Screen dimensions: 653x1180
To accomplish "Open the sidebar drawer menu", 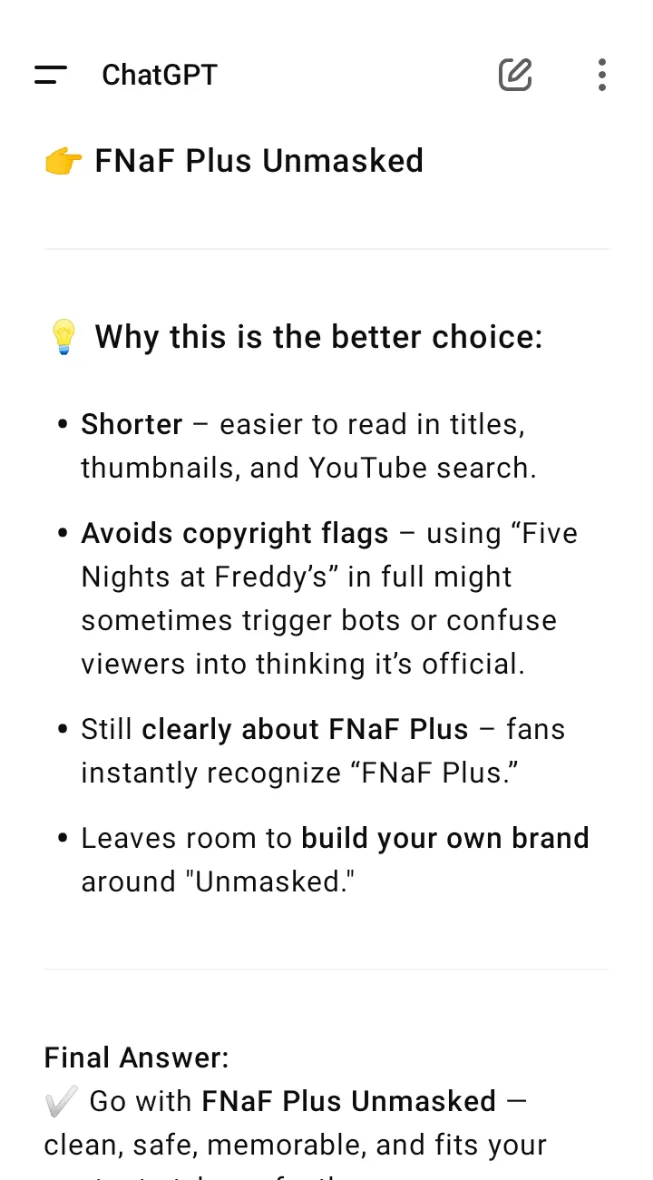I will point(50,75).
